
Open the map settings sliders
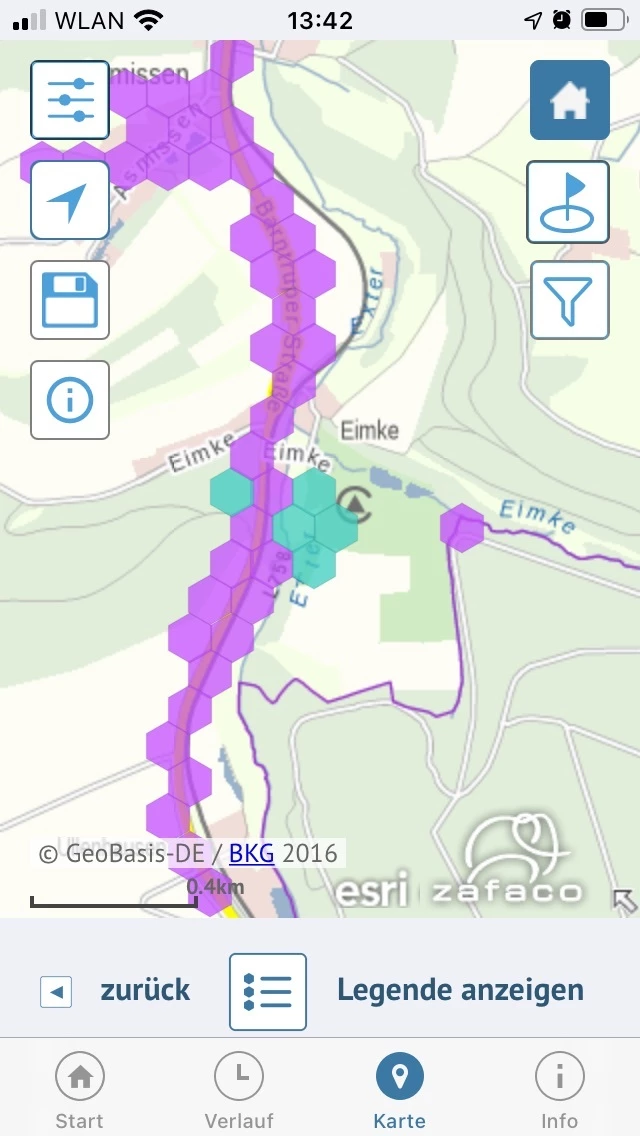point(70,100)
